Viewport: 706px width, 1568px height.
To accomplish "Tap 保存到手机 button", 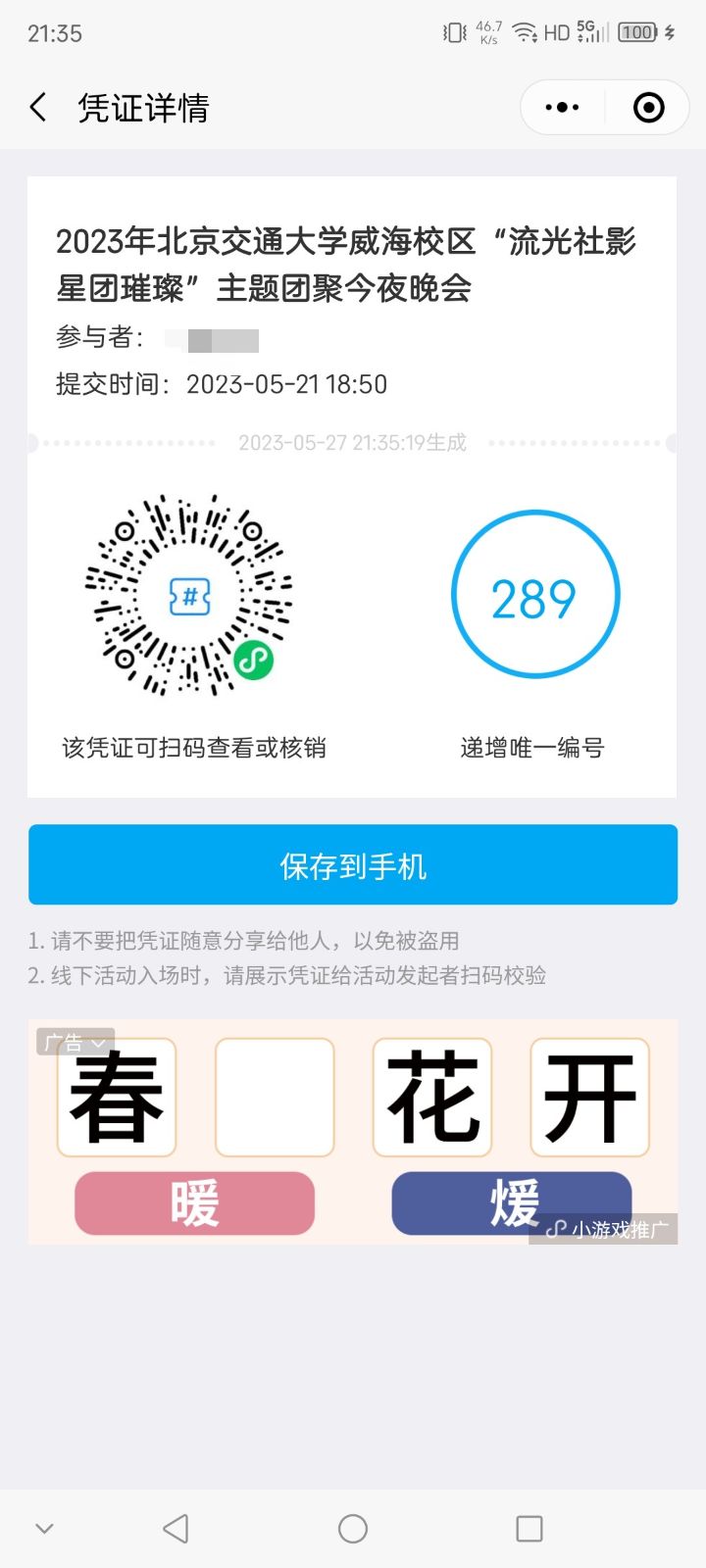I will point(353,864).
